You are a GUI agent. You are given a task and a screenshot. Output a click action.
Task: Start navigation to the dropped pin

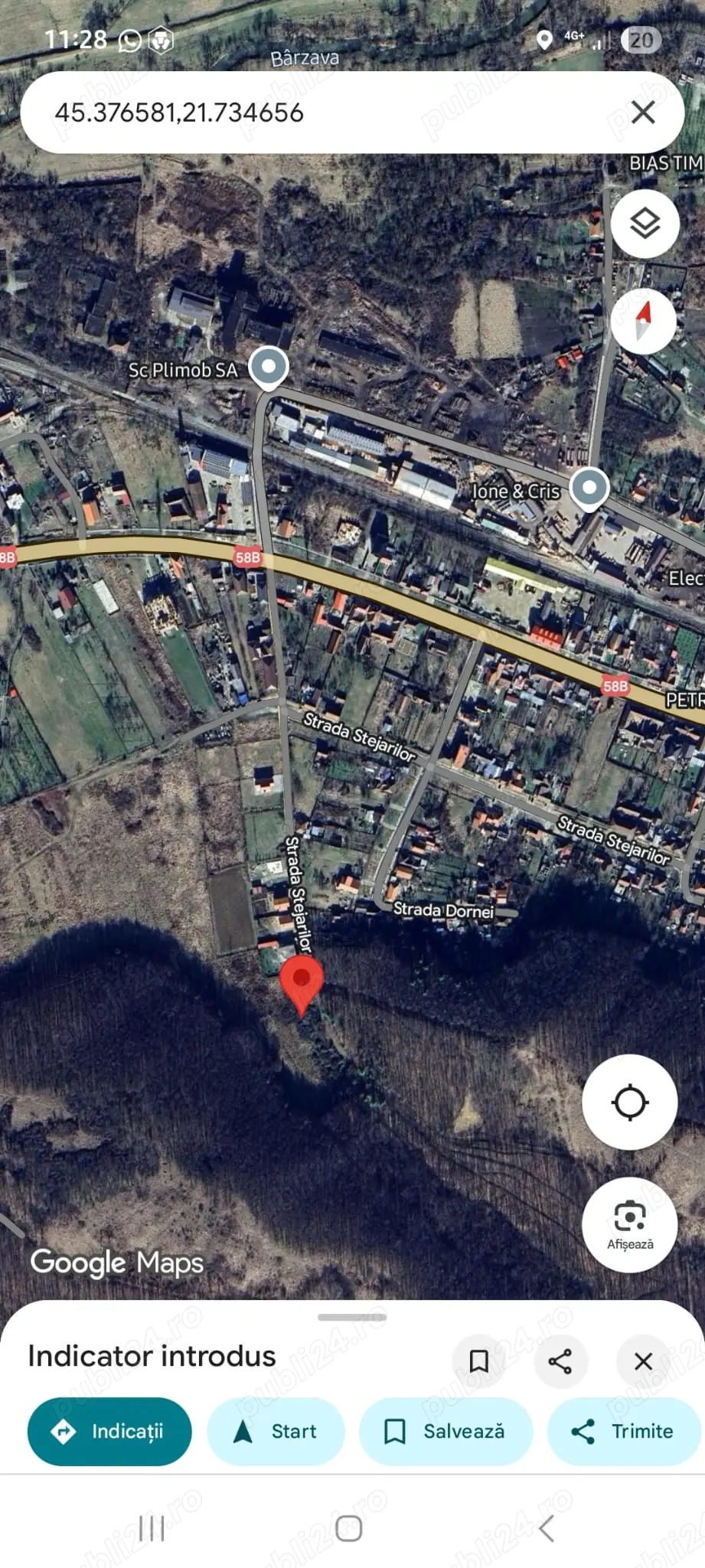coord(276,1431)
